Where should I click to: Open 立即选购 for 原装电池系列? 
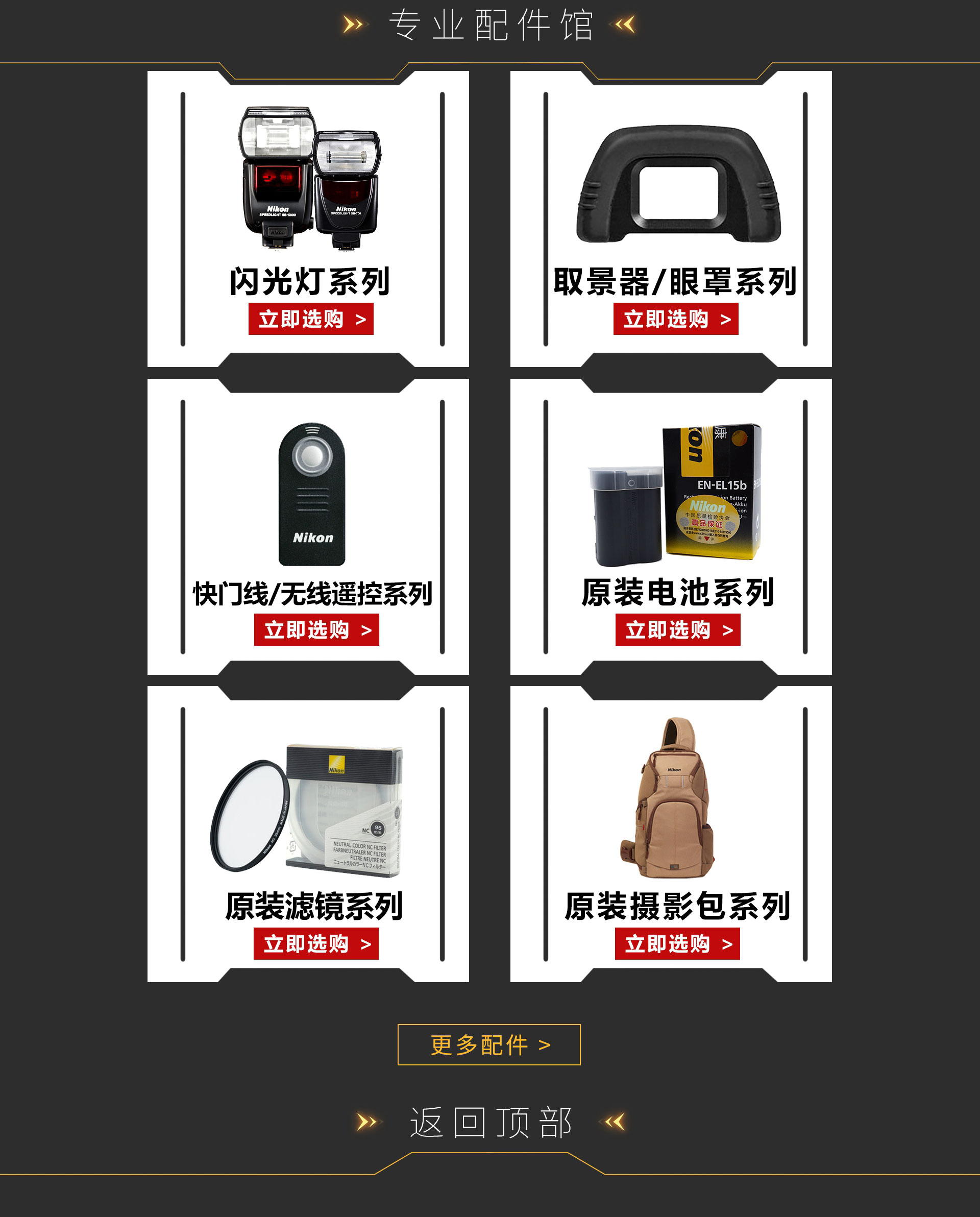click(677, 629)
